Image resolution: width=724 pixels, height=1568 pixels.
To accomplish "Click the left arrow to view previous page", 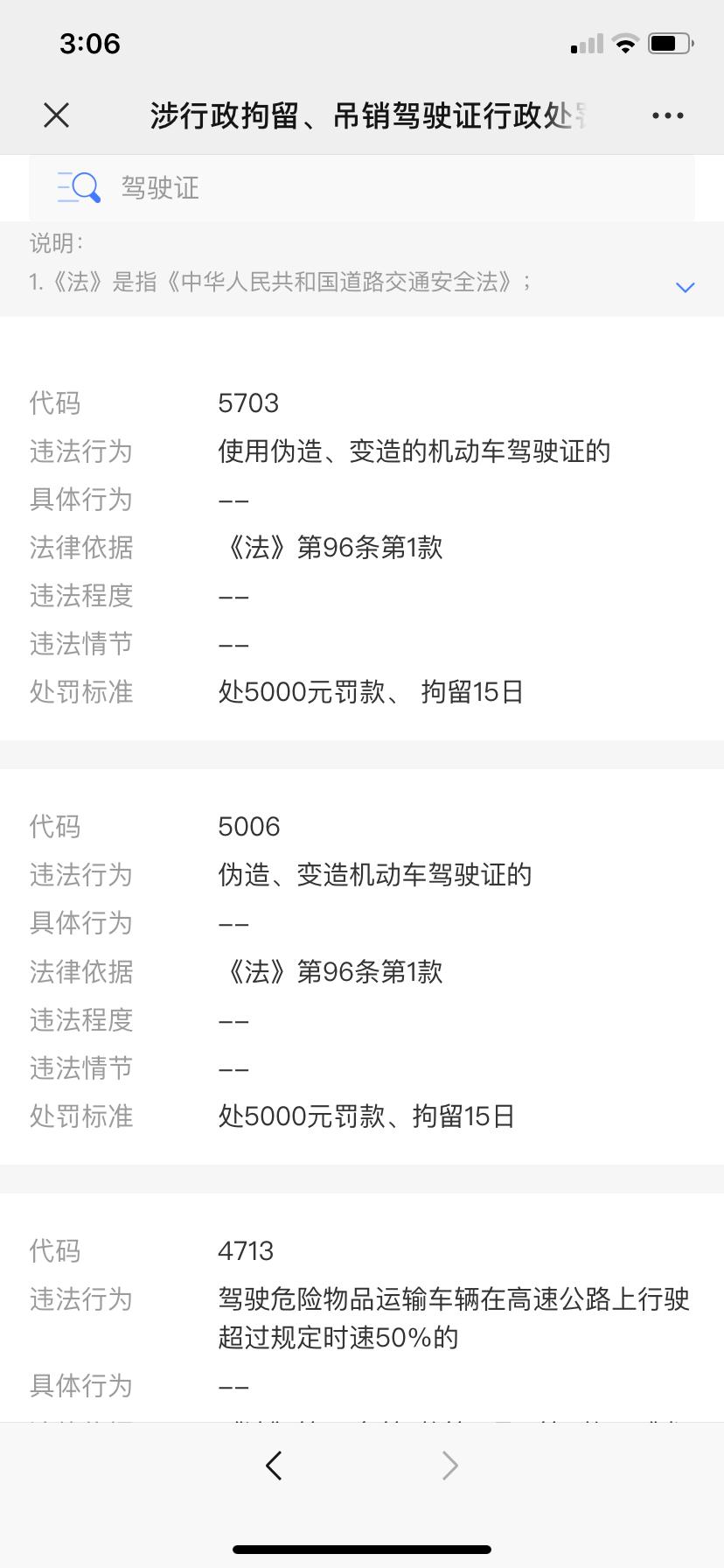I will pos(275,1465).
